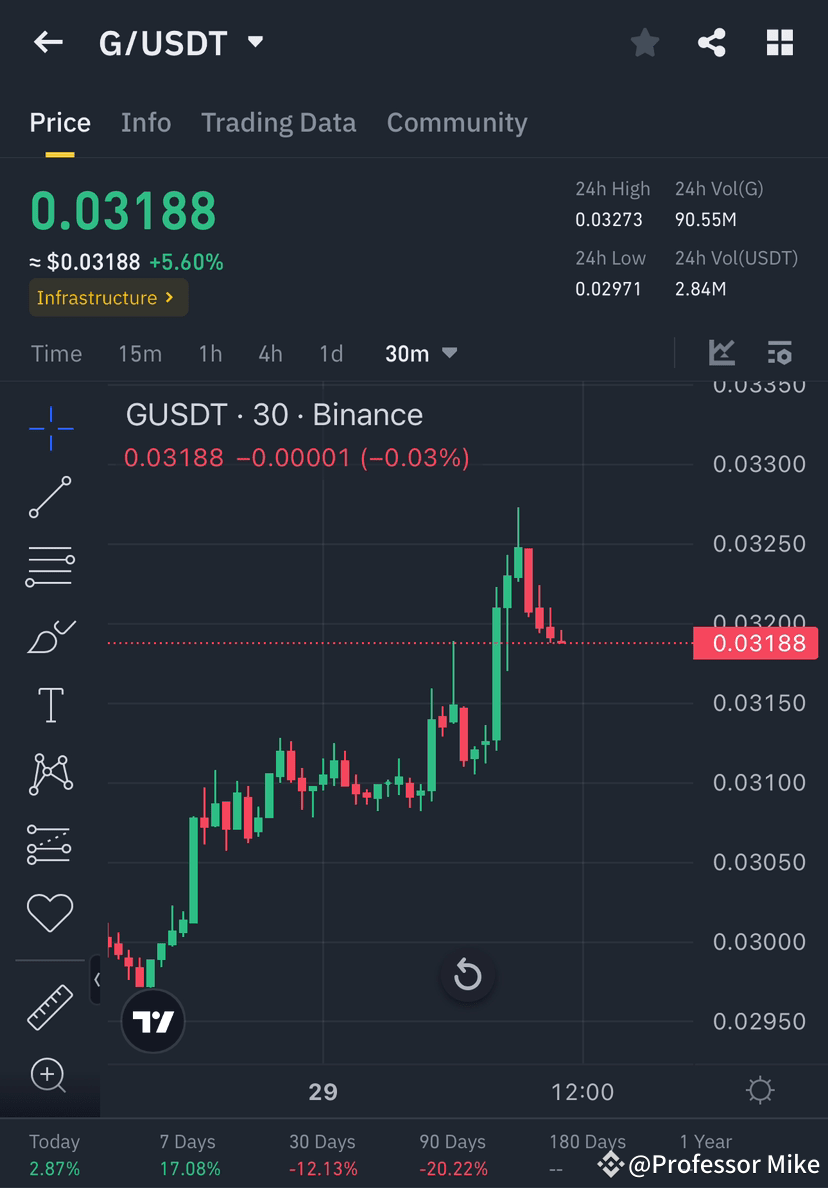Open the G/USDT pair selector dropdown

(255, 42)
